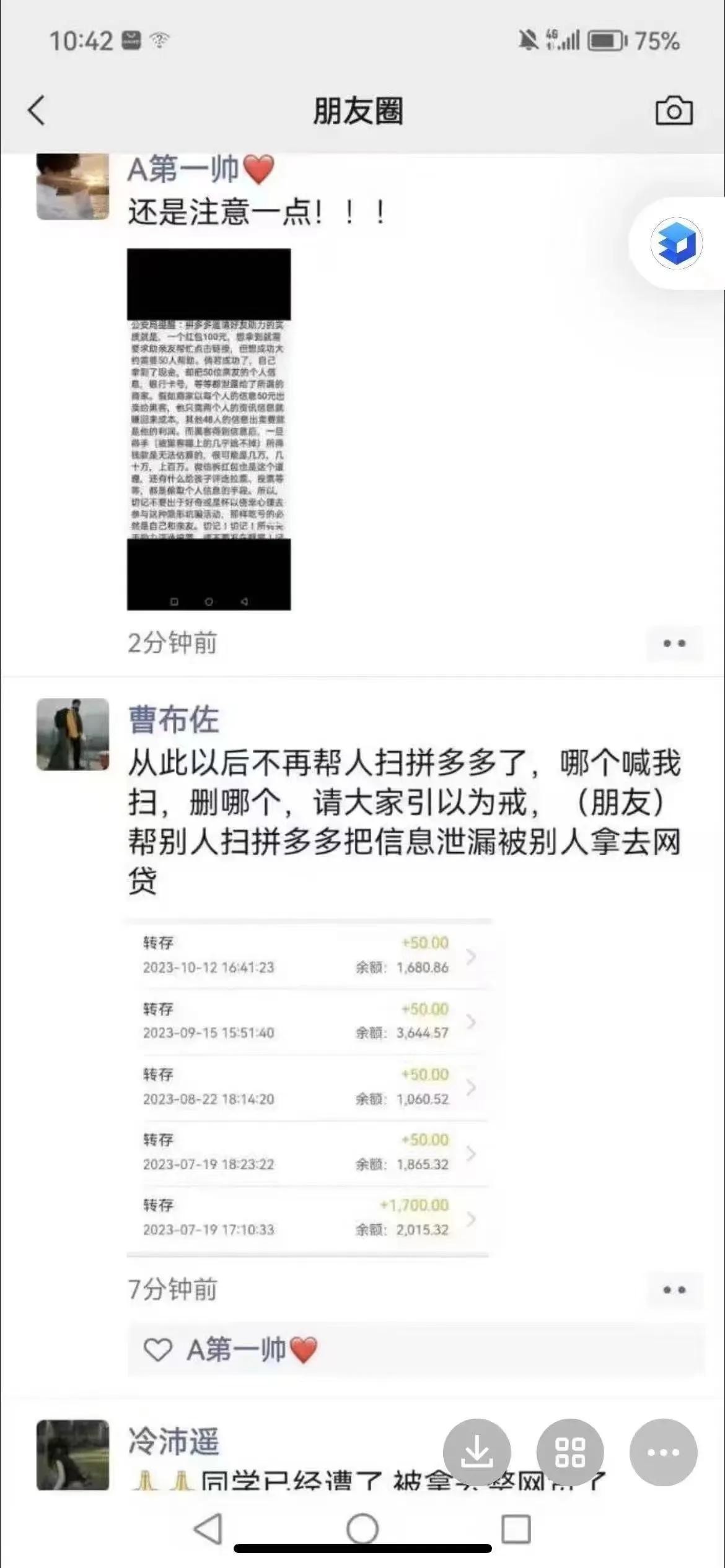Tap the system back triangle

point(208,1528)
